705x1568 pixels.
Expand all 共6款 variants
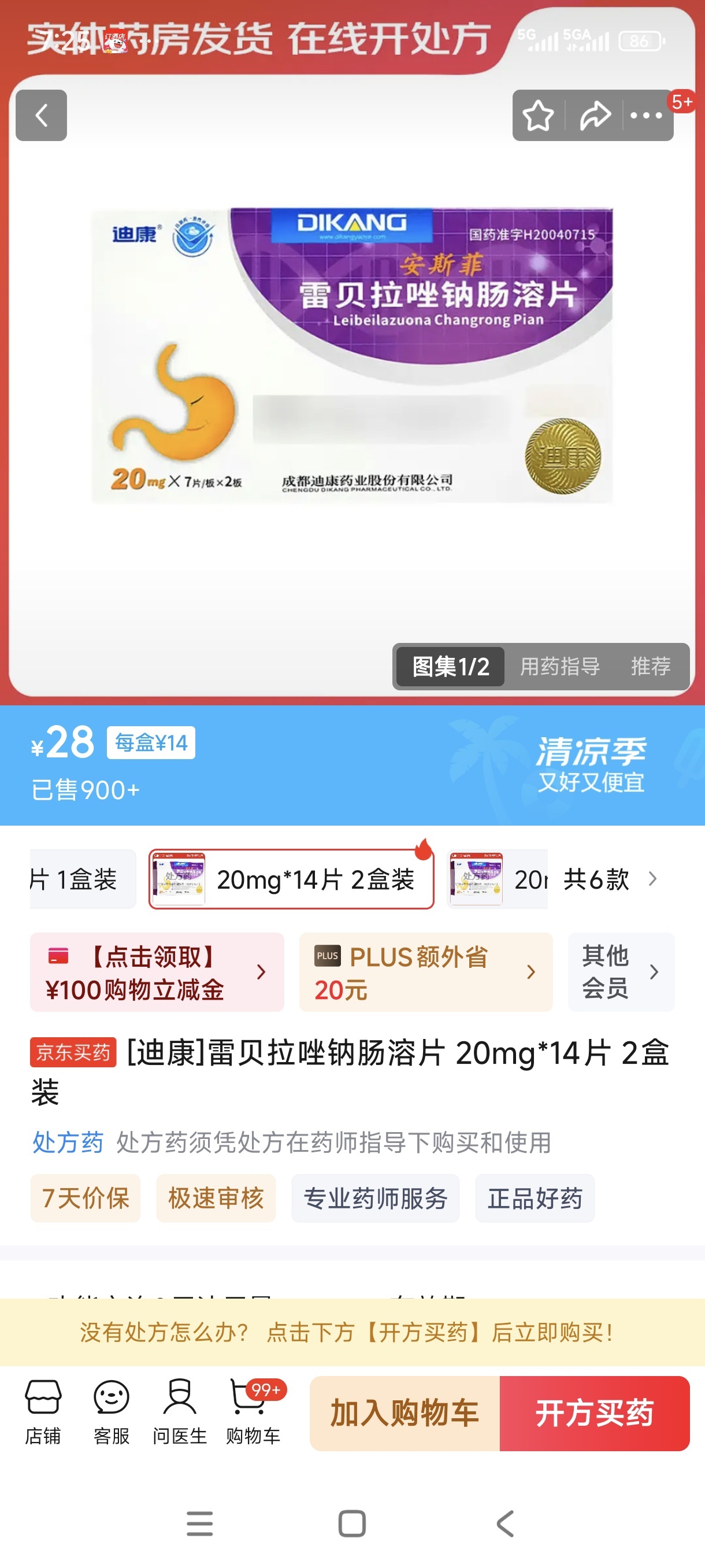610,879
